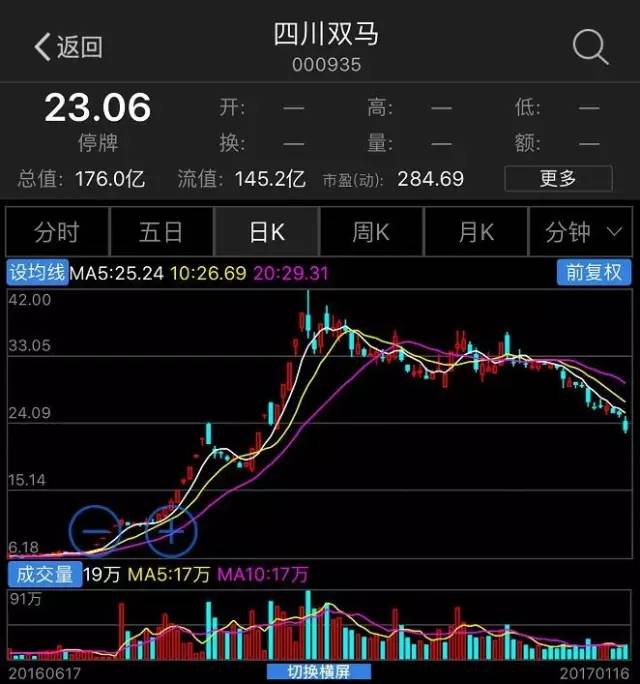The width and height of the screenshot is (640, 684).
Task: Switch to the 周K chart tab
Action: click(371, 233)
